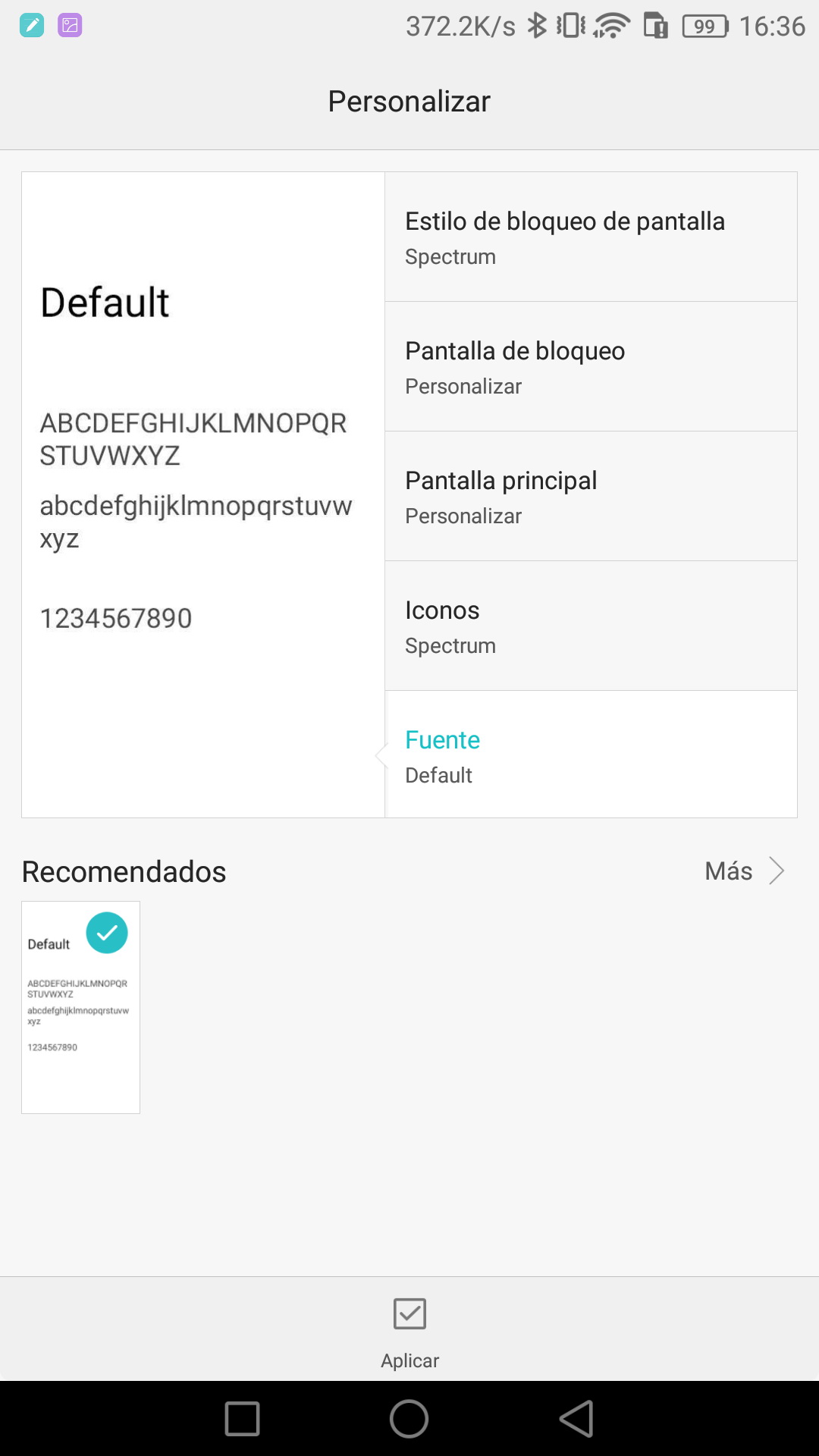The image size is (819, 1456).
Task: Go back using the navigation bar
Action: coord(576,1418)
